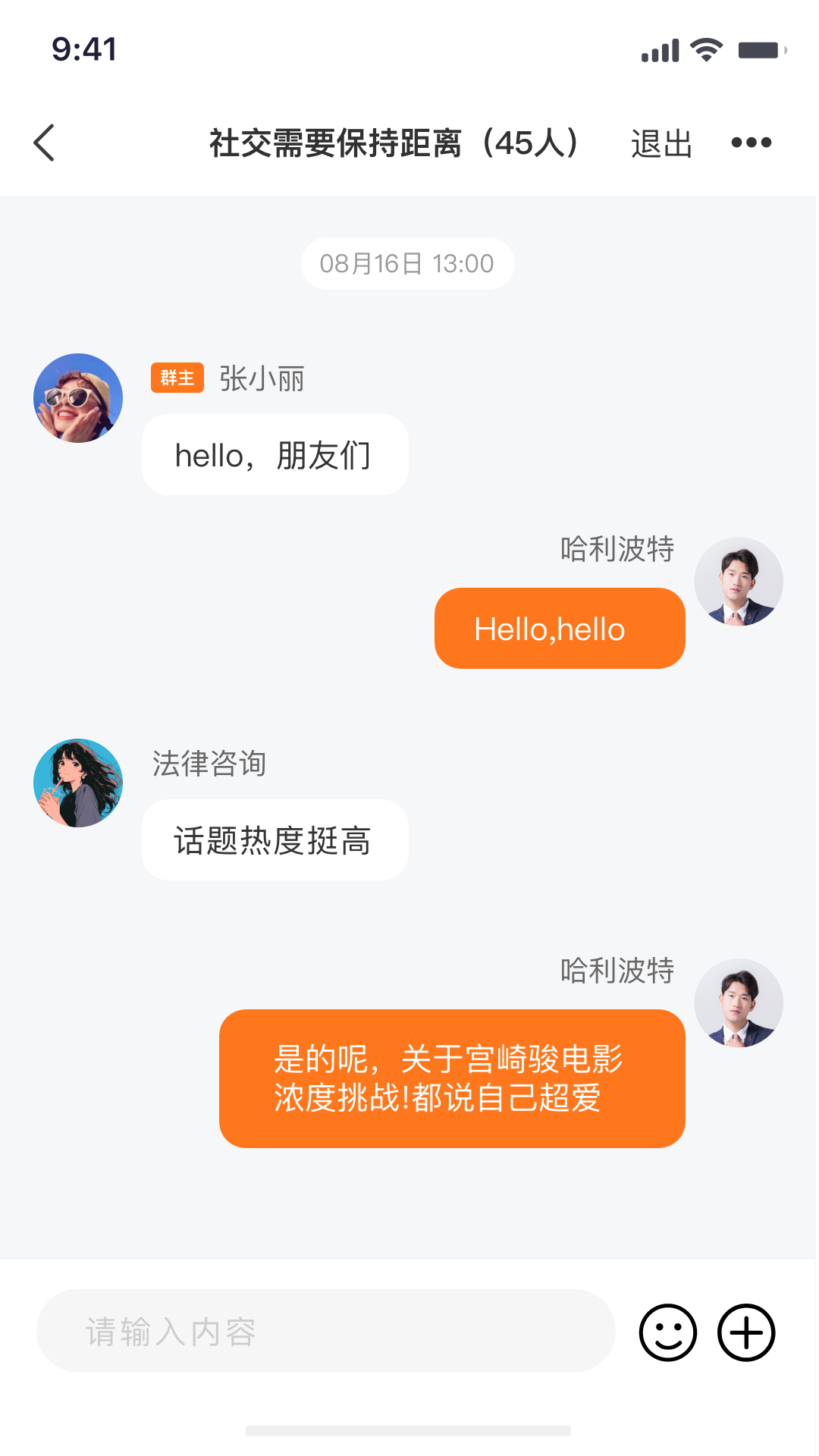Tap 哈利波特's avatar beside the movie message
819x1456 pixels.
coord(739,1003)
